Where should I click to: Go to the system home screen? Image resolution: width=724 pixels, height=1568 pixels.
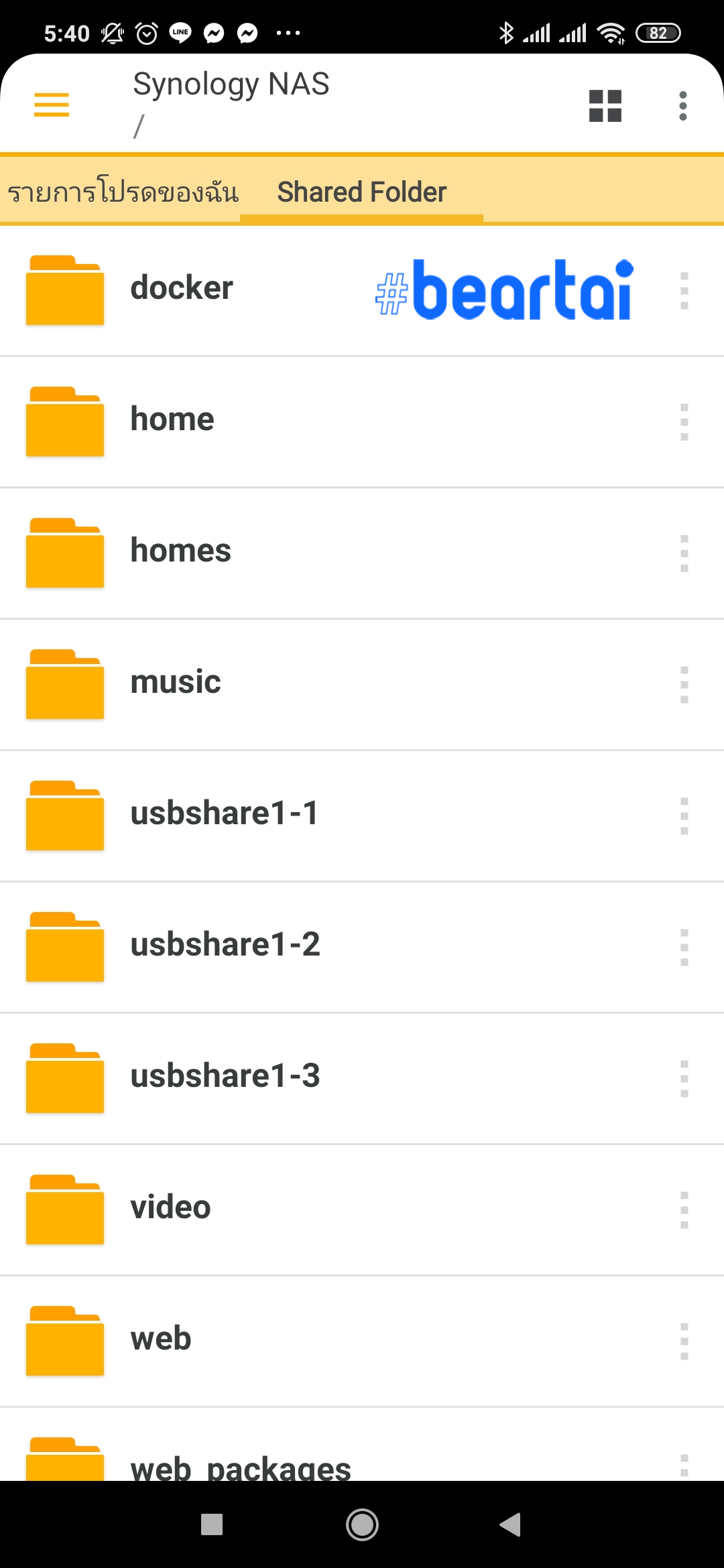[362, 1524]
